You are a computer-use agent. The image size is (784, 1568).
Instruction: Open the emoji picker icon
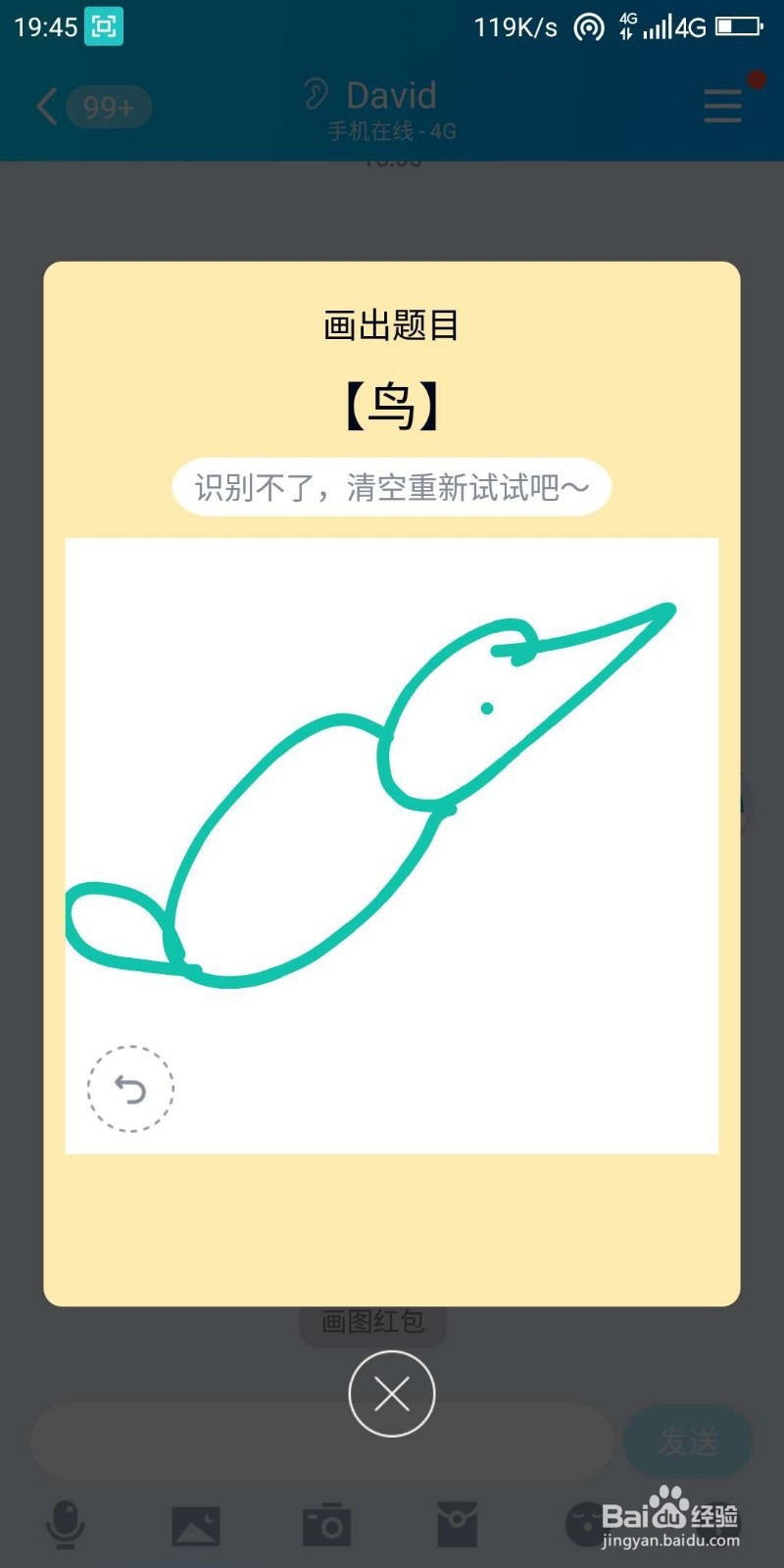588,1525
